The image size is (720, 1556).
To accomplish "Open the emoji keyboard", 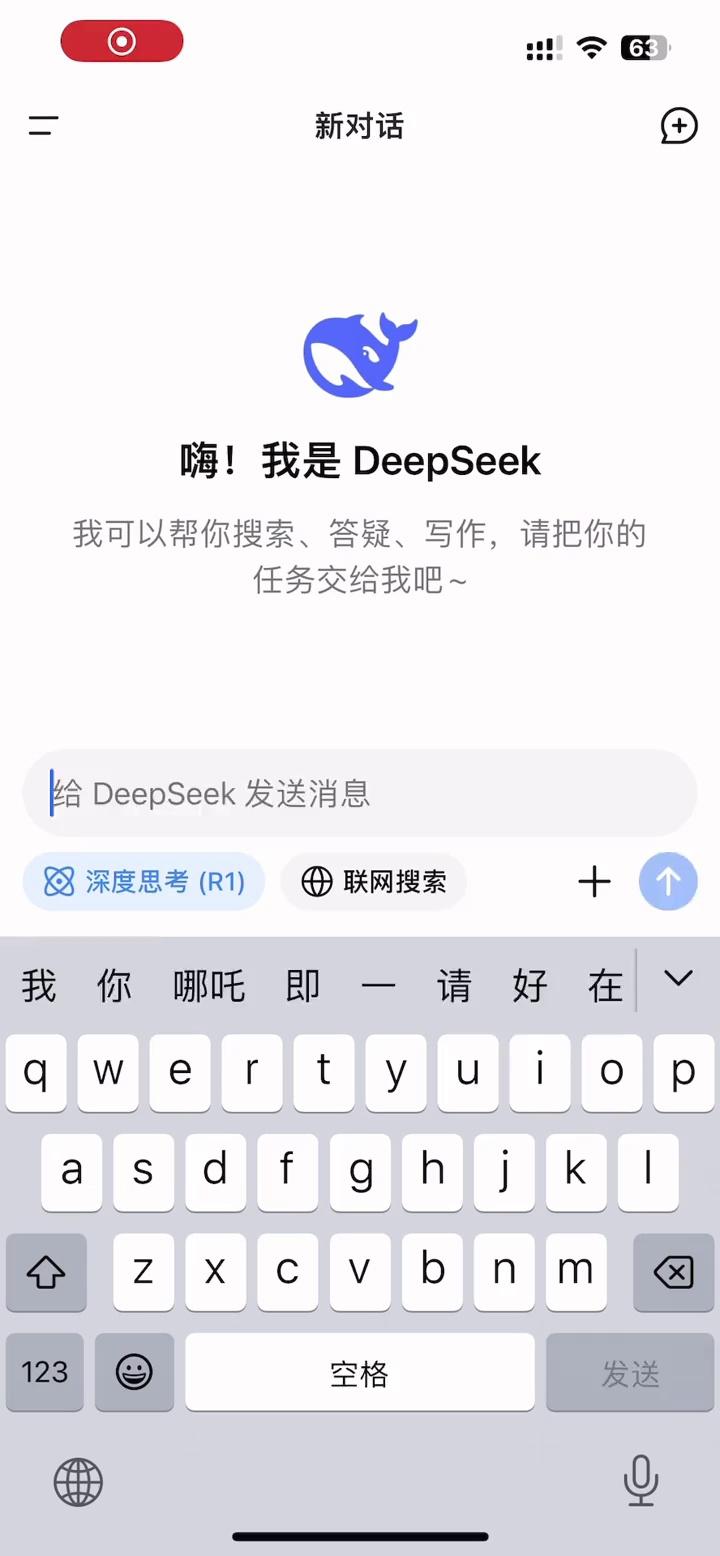I will pyautogui.click(x=134, y=1372).
